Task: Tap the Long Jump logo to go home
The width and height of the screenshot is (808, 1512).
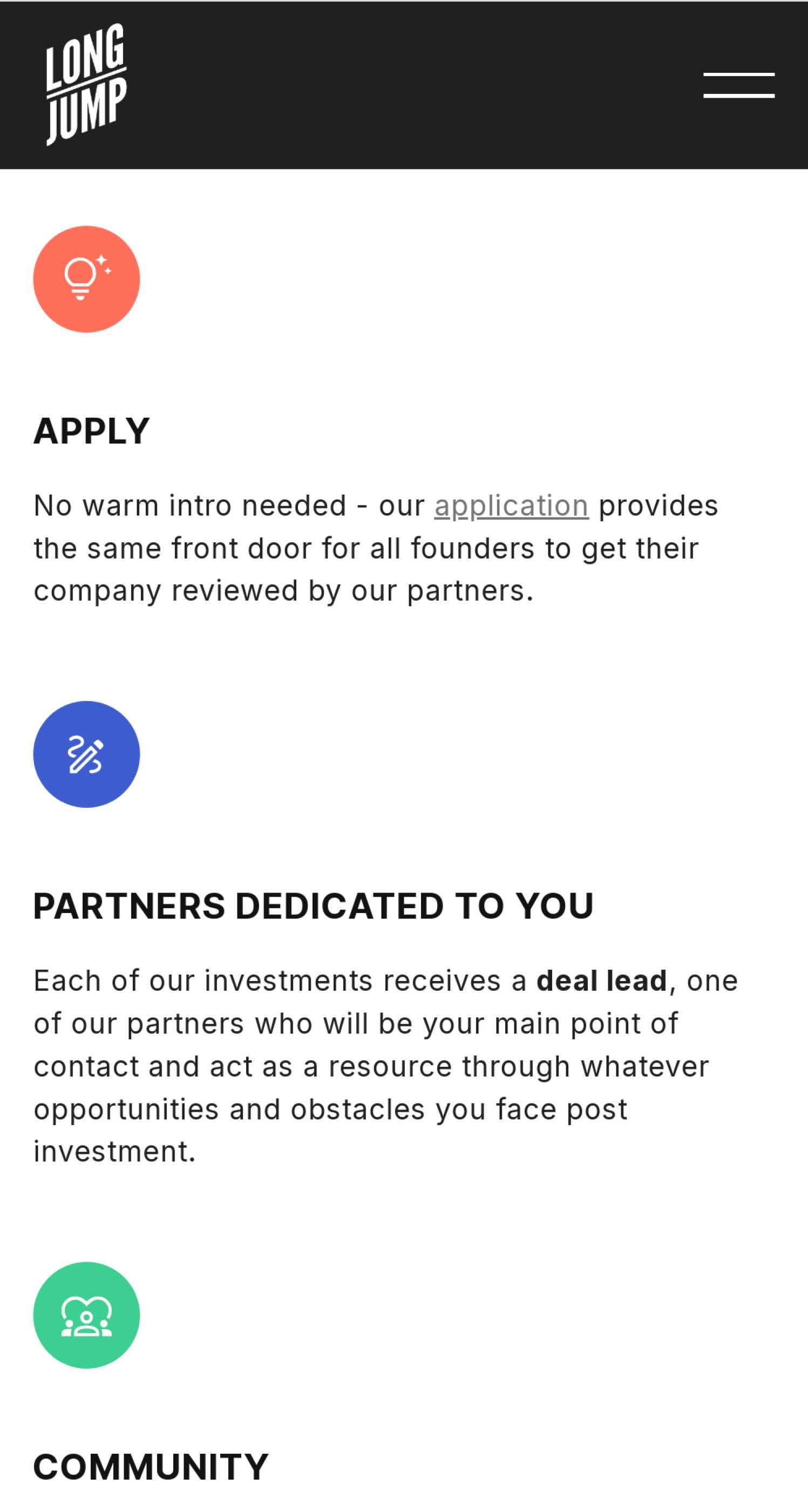Action: click(86, 85)
